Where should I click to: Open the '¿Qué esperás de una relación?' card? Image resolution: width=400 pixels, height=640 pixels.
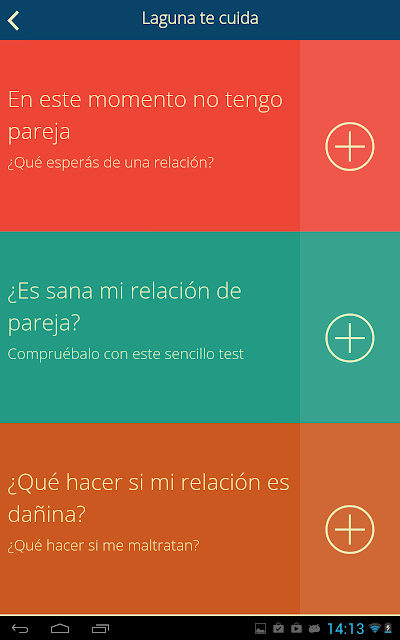(150, 136)
